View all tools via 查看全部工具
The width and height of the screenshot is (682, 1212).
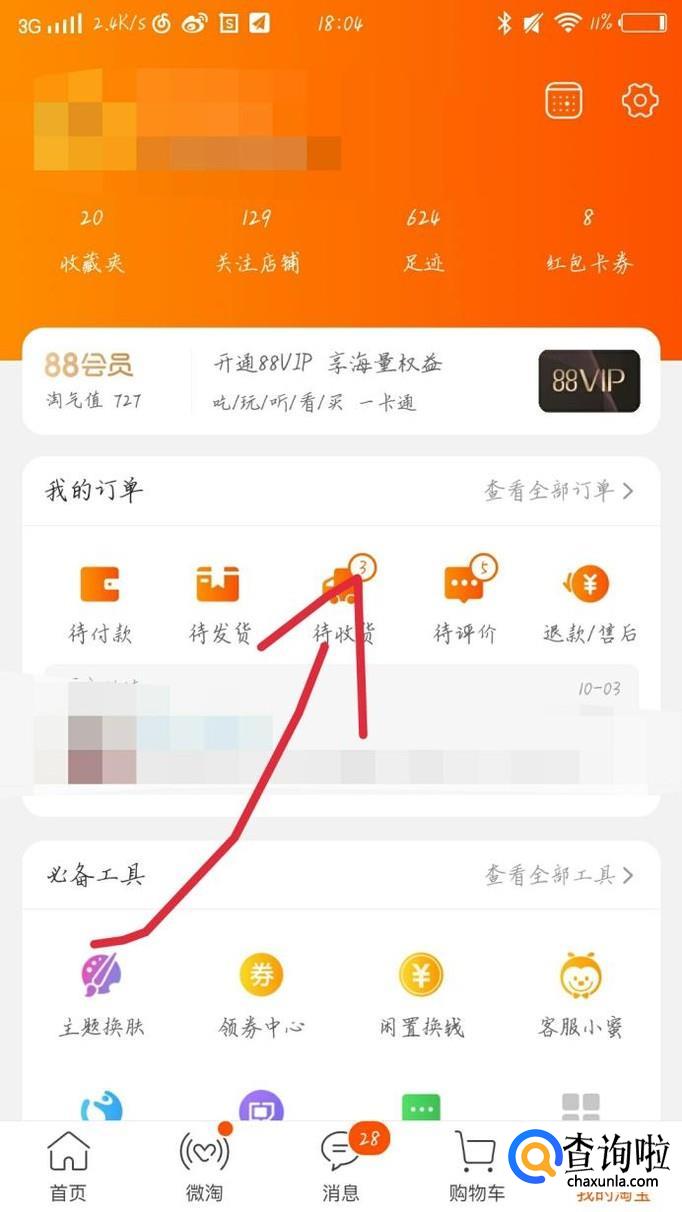(x=558, y=876)
